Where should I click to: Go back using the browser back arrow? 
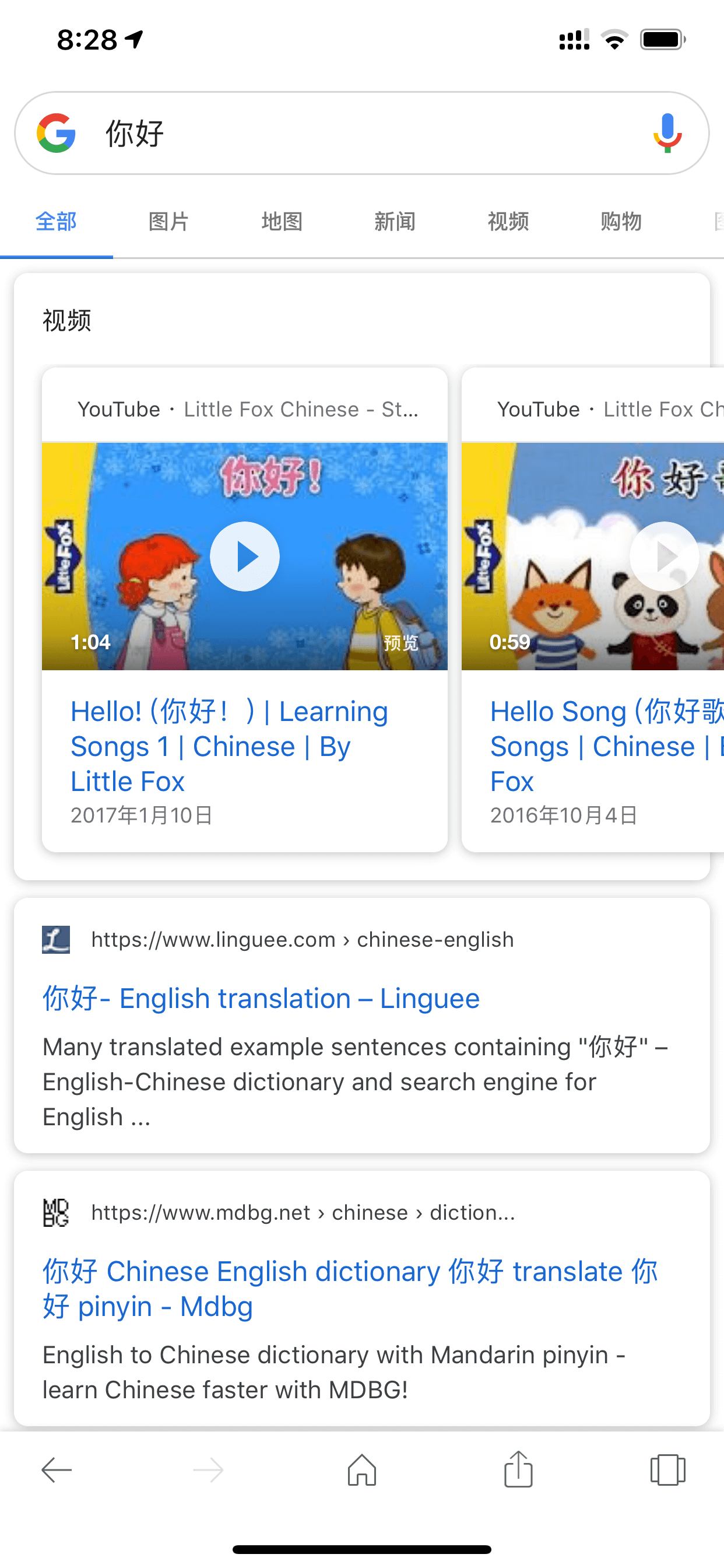pos(57,1470)
